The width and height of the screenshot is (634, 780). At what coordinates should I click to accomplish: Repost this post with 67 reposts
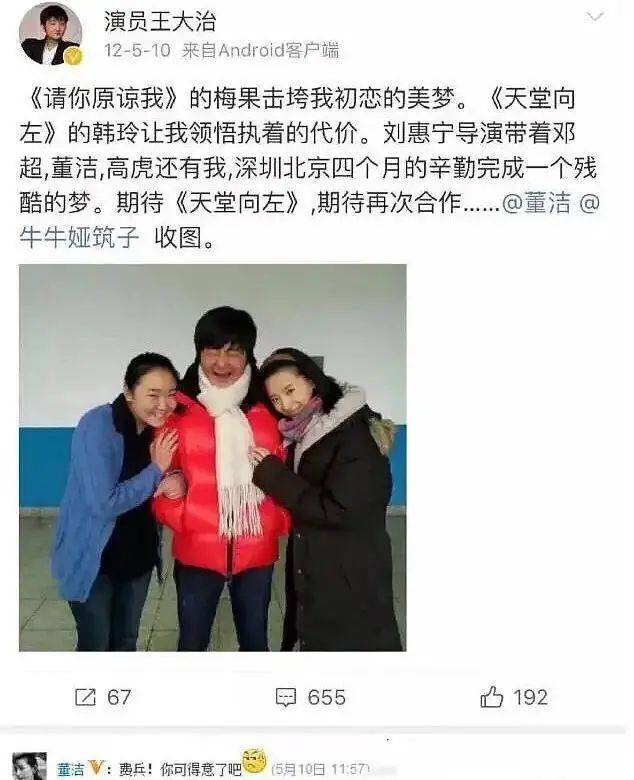click(x=103, y=697)
